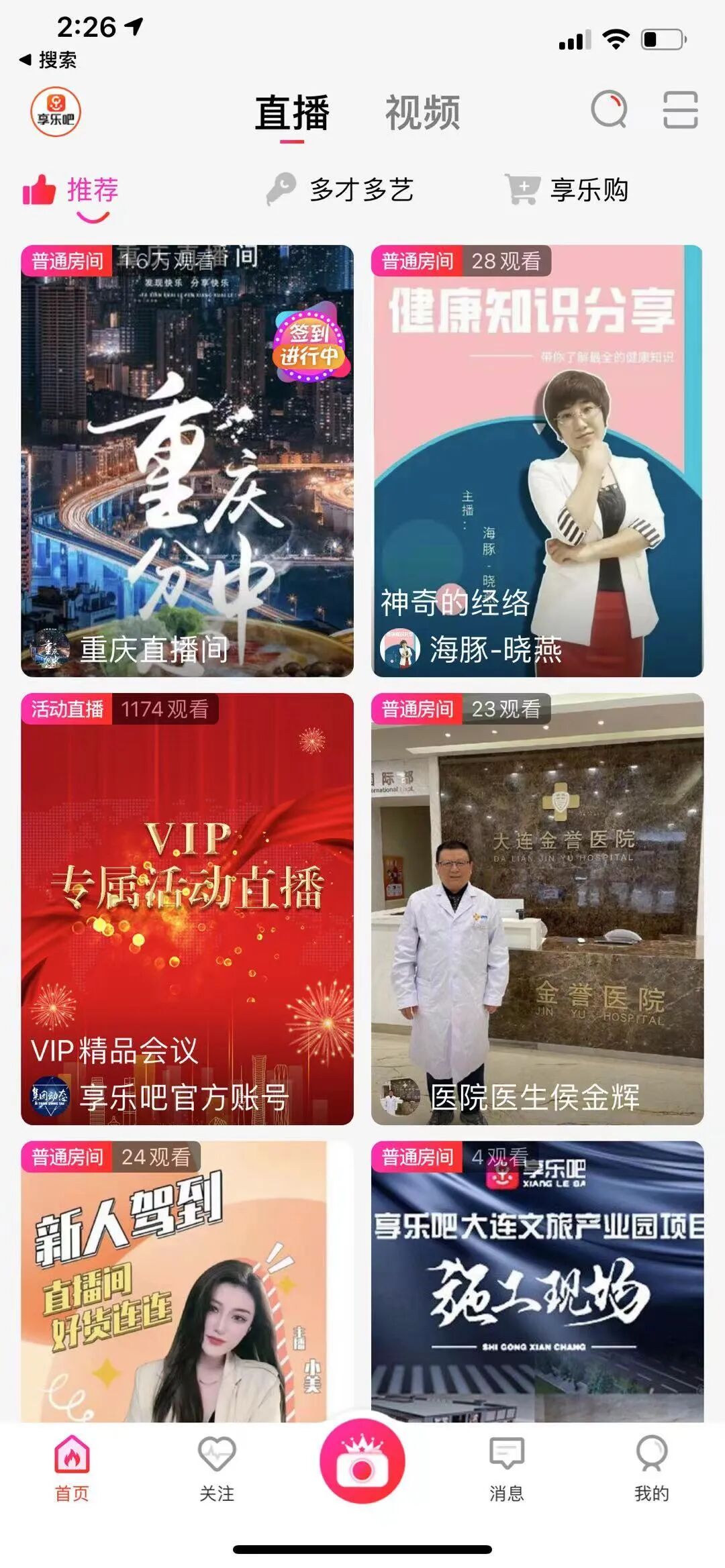
Task: Open the 享乐吧 profile logo
Action: pos(56,112)
